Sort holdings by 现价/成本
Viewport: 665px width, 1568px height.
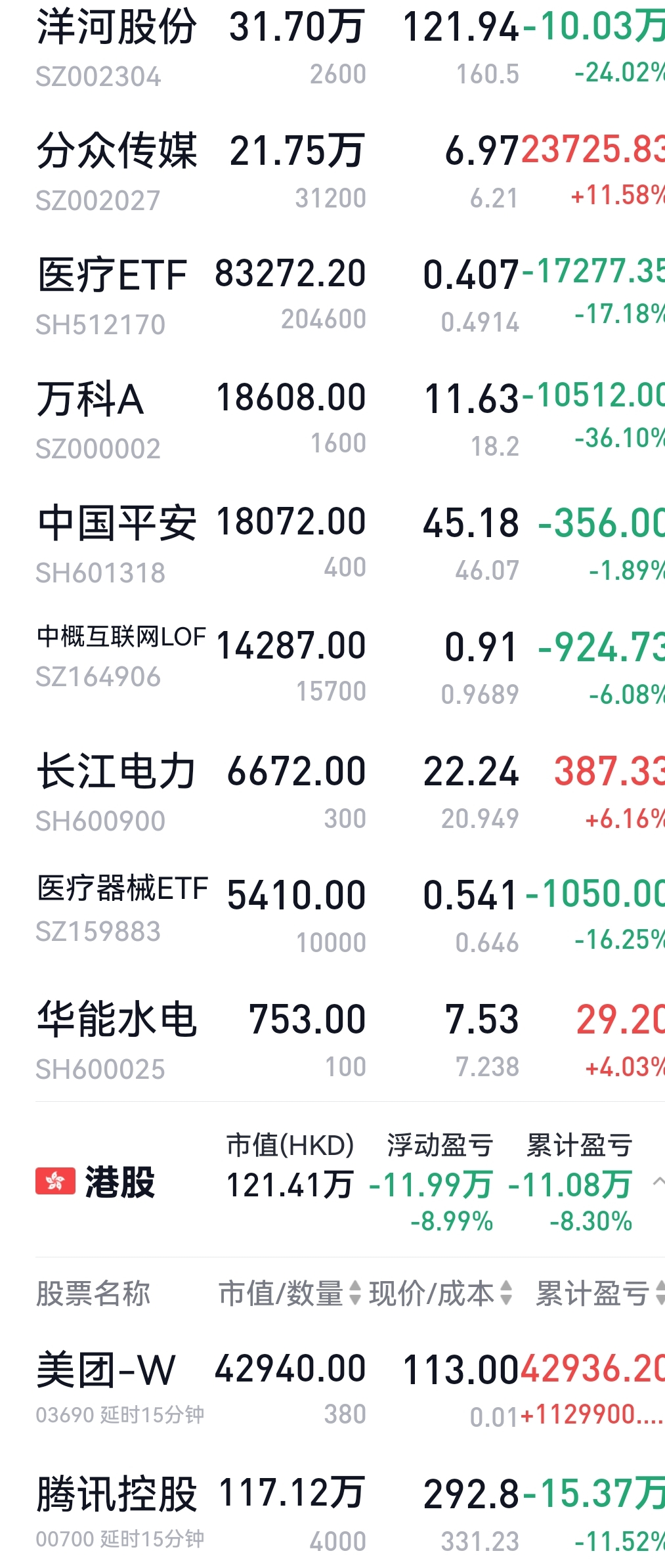[x=440, y=1293]
